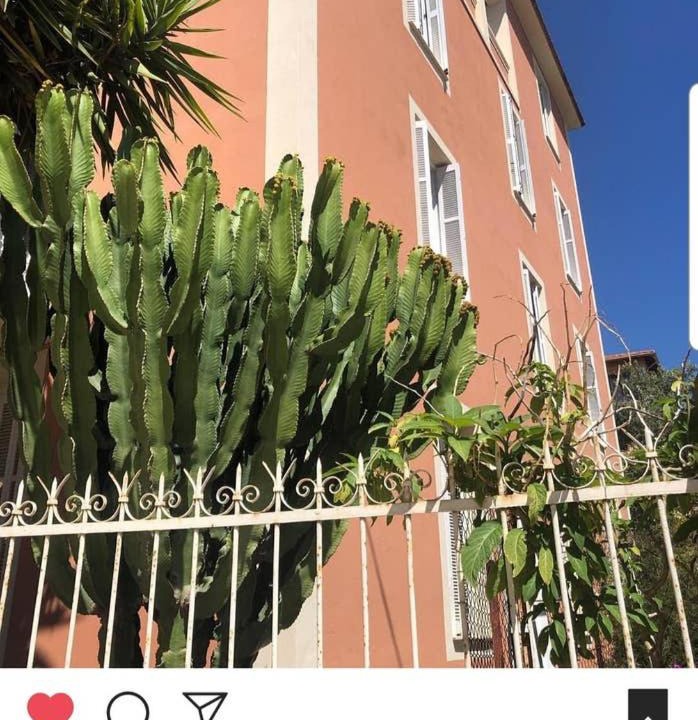Remove the post from saved bookmarks
This screenshot has height=720, width=698.
click(647, 706)
